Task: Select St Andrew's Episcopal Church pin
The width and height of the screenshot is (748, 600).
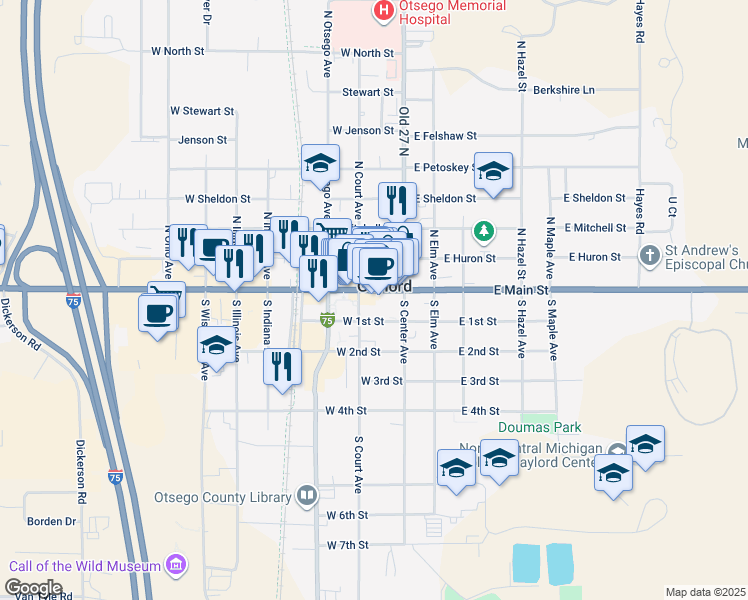Action: (x=650, y=257)
